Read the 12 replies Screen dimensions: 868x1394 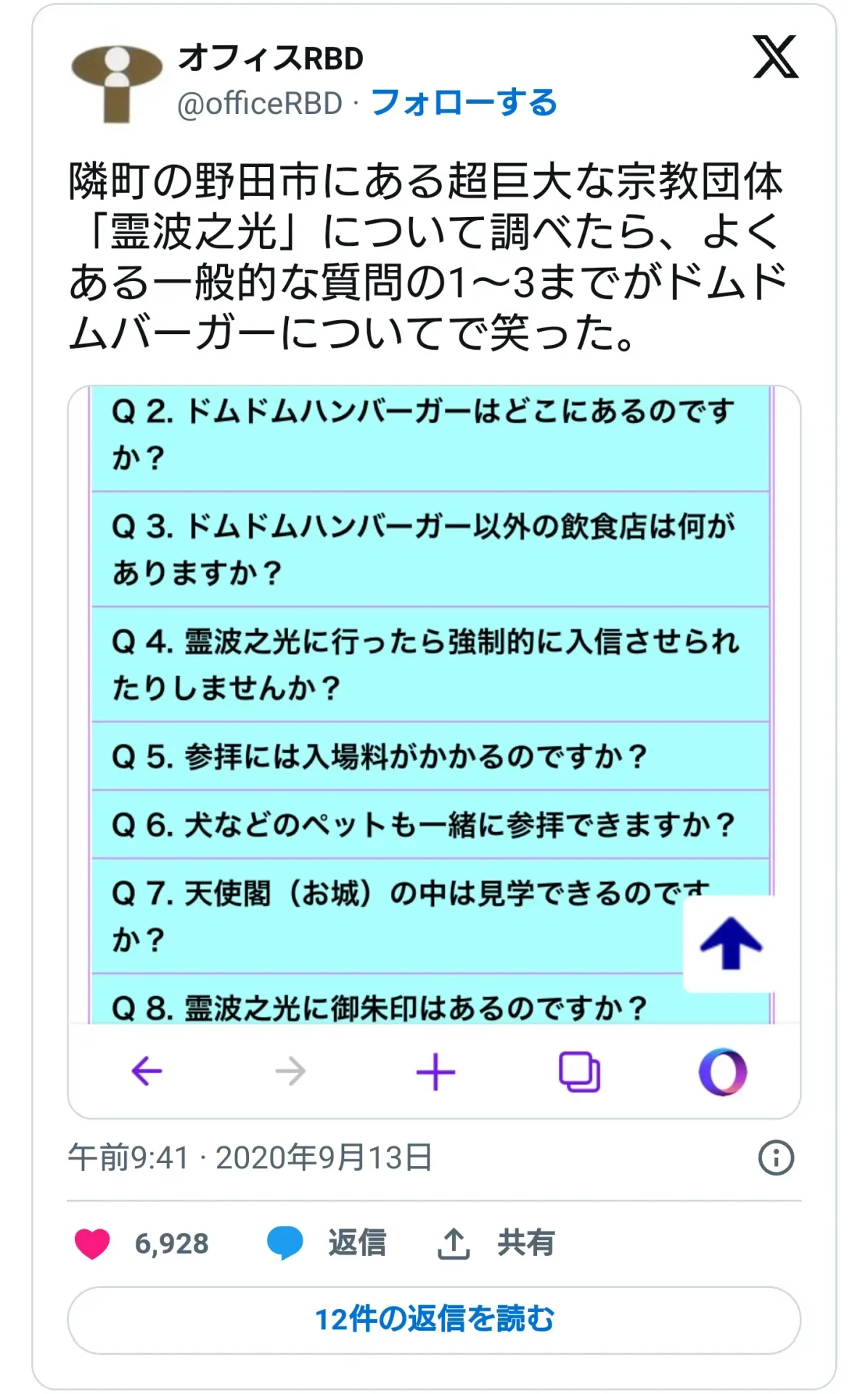[434, 1320]
